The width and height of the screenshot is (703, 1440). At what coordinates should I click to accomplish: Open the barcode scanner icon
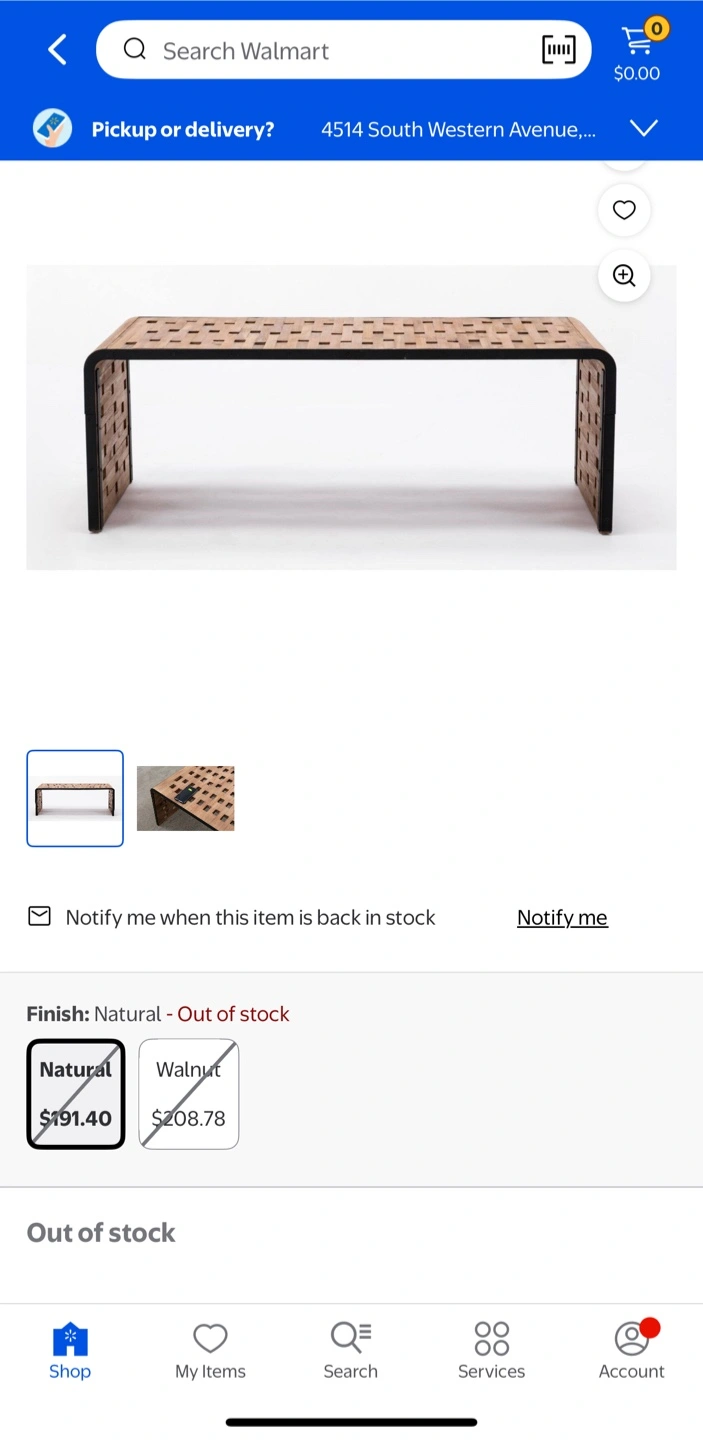tap(559, 50)
